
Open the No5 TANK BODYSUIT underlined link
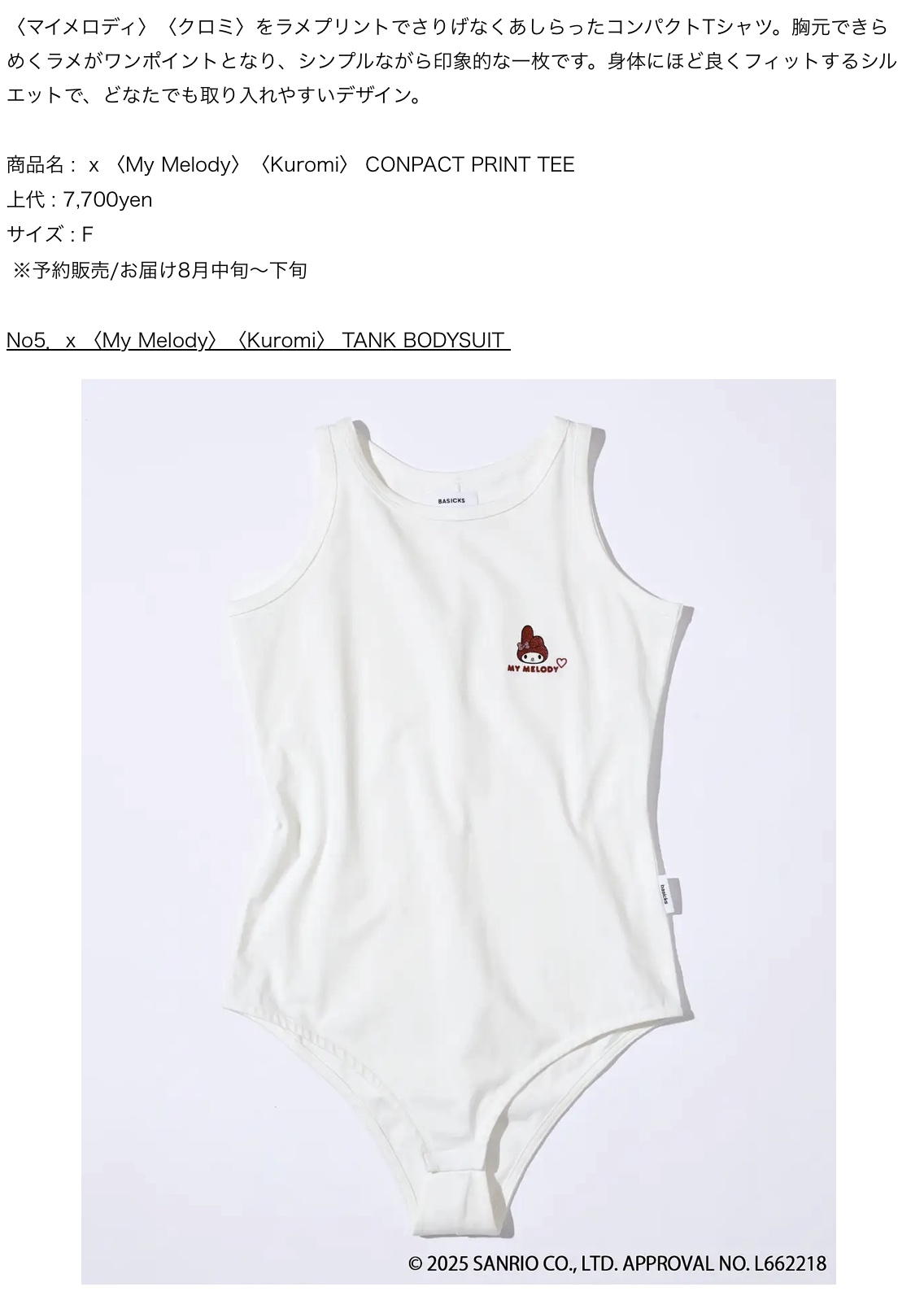(258, 339)
